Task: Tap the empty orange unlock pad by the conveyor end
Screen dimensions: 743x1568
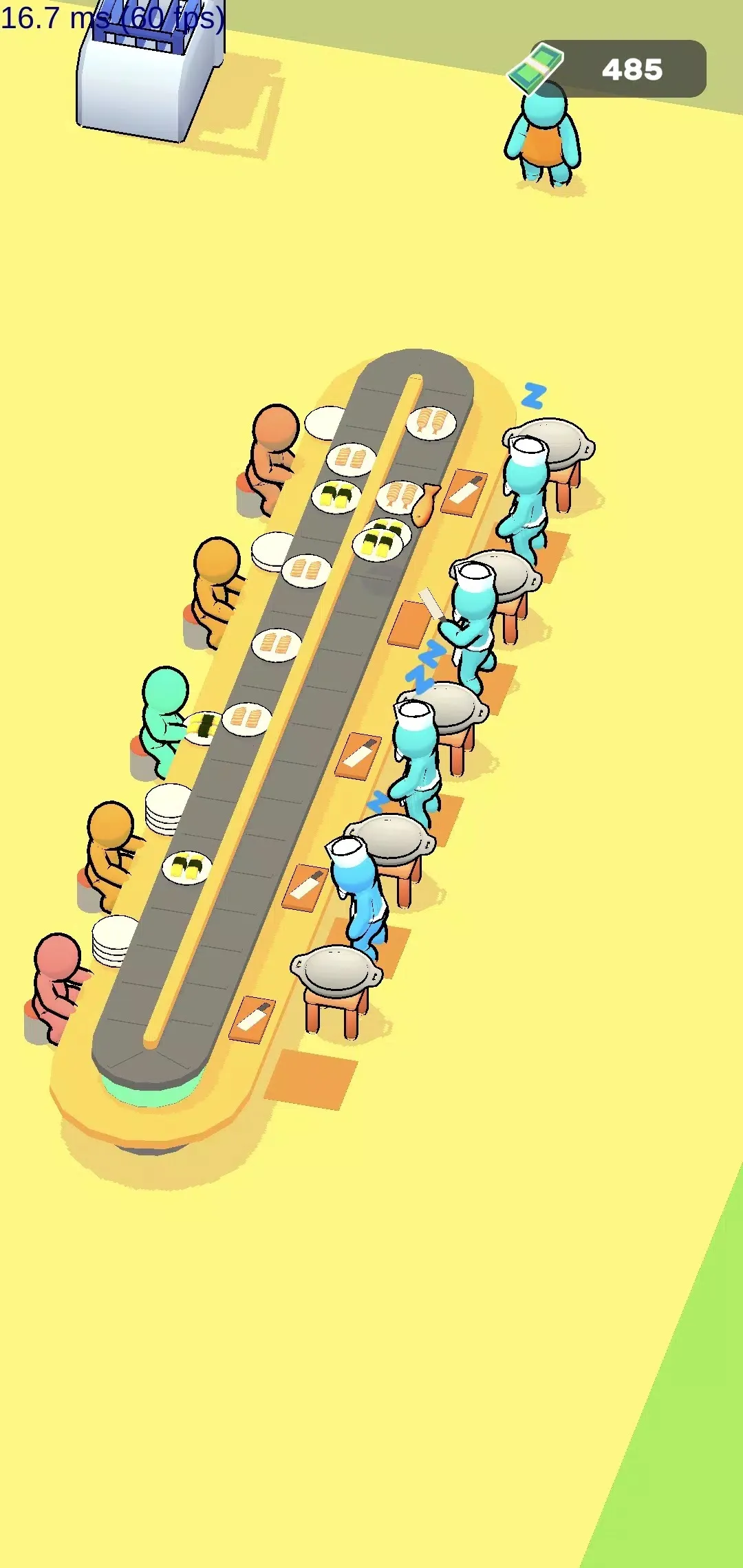Action: coord(311,1078)
